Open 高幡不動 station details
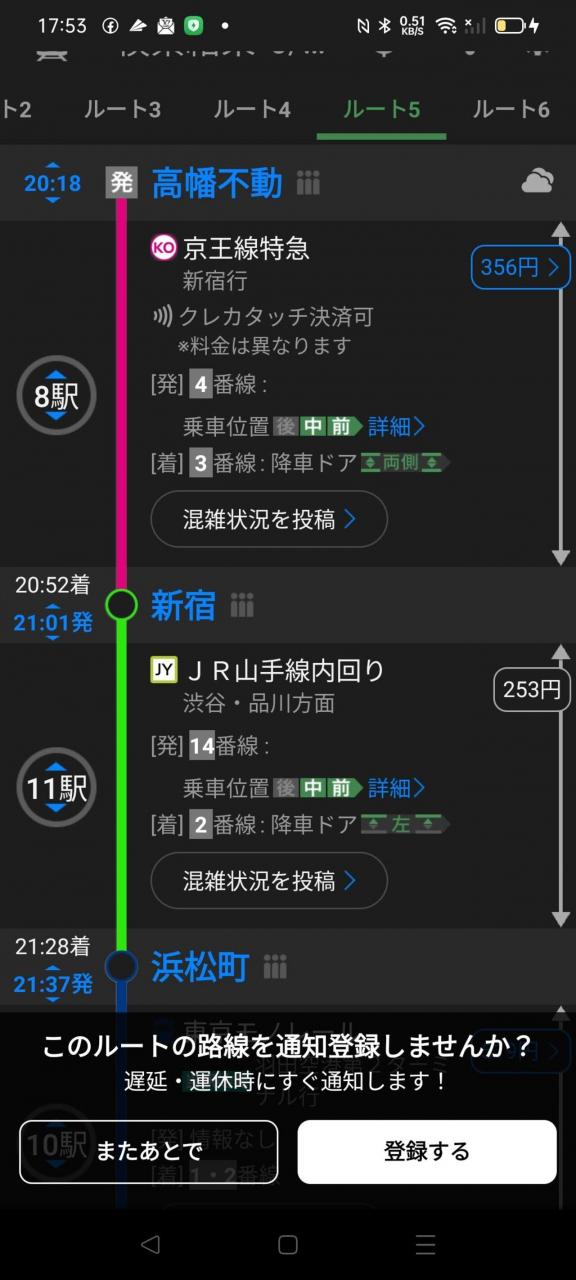Screen dimensions: 576x1280 (217, 183)
